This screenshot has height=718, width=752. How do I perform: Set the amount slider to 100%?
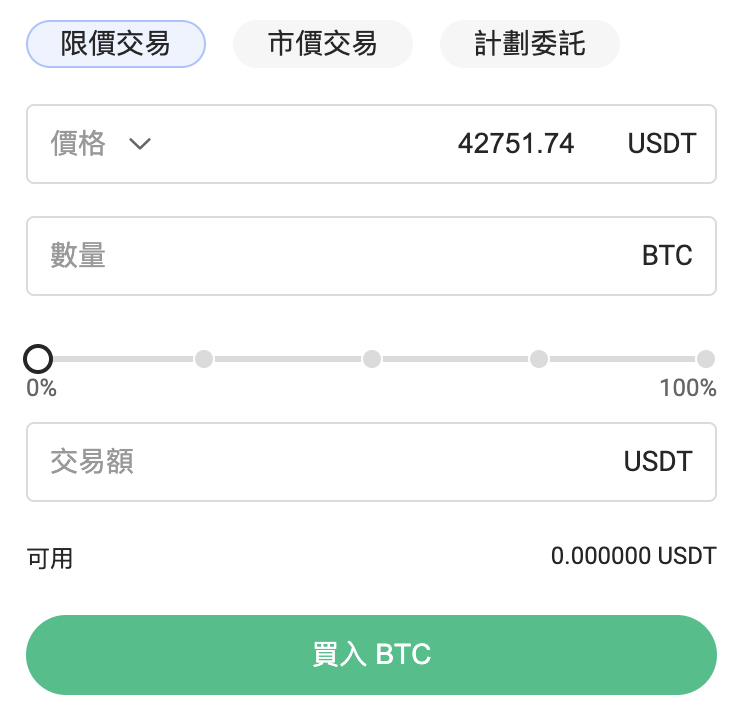point(706,359)
